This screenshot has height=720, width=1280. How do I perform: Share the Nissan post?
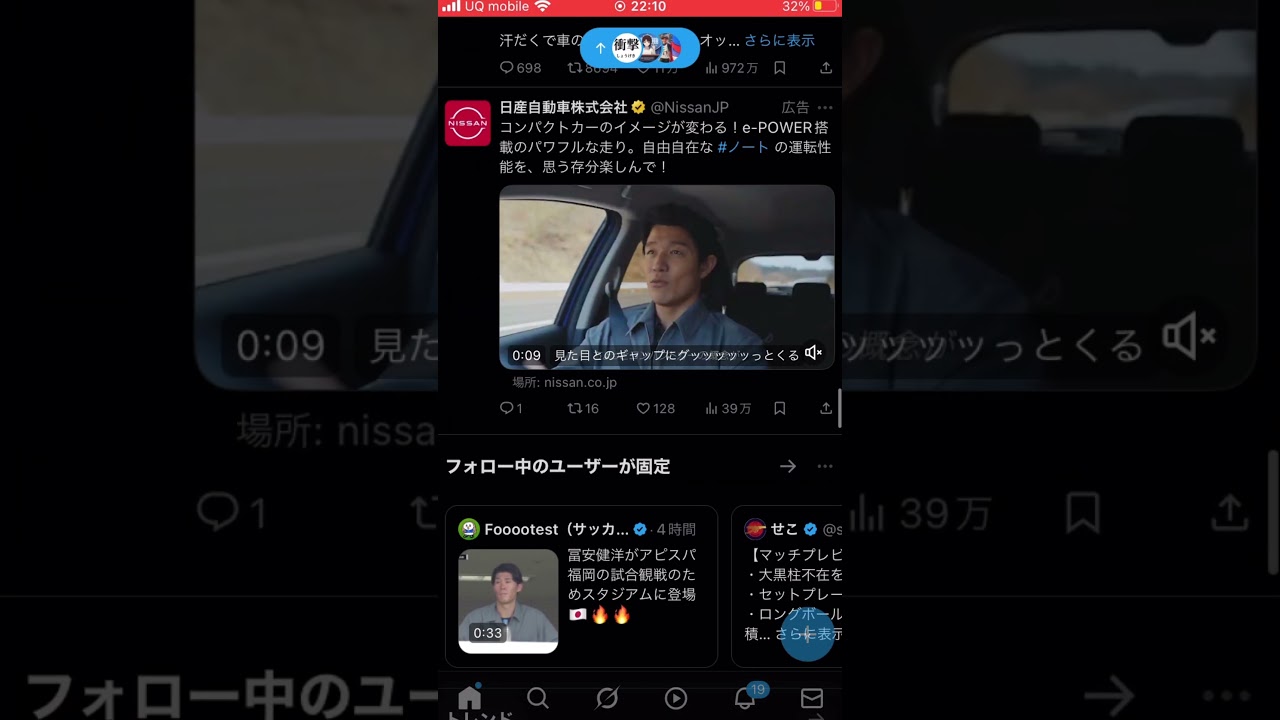[826, 408]
